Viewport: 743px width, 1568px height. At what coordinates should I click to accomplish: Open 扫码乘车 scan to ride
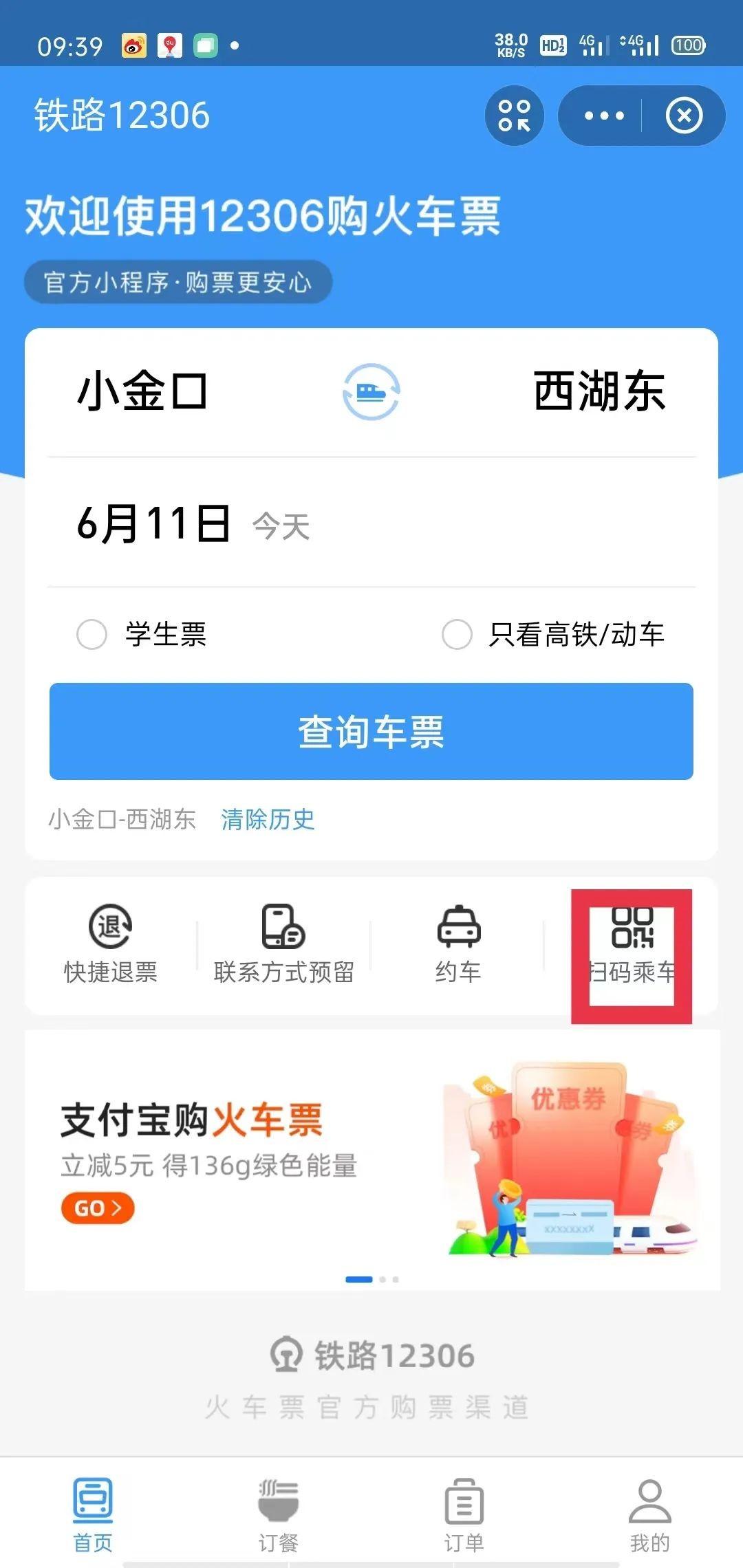click(632, 944)
